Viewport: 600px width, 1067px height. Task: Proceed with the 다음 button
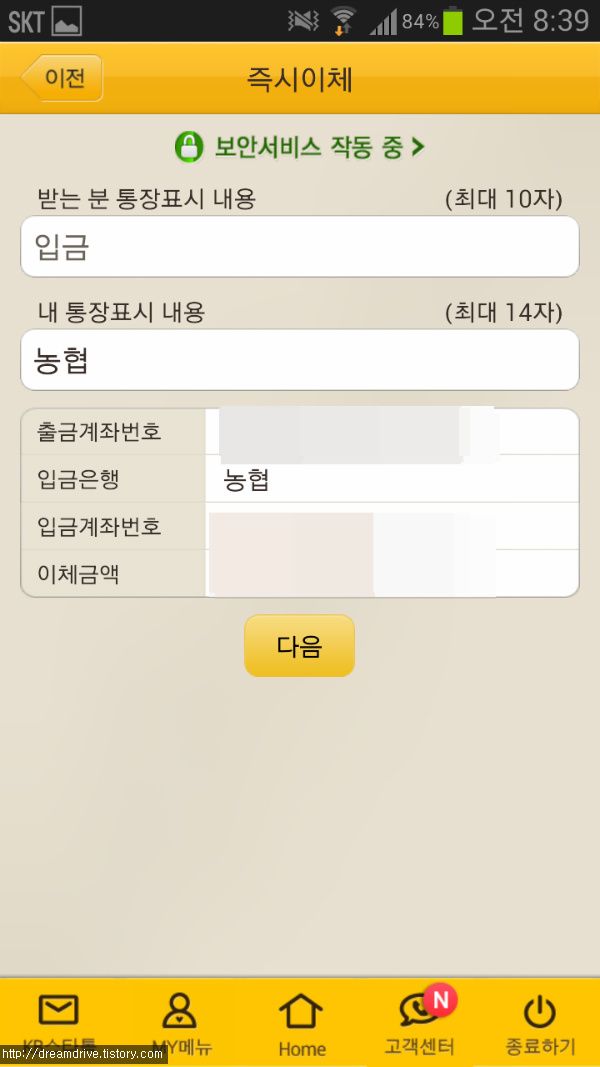(x=299, y=646)
